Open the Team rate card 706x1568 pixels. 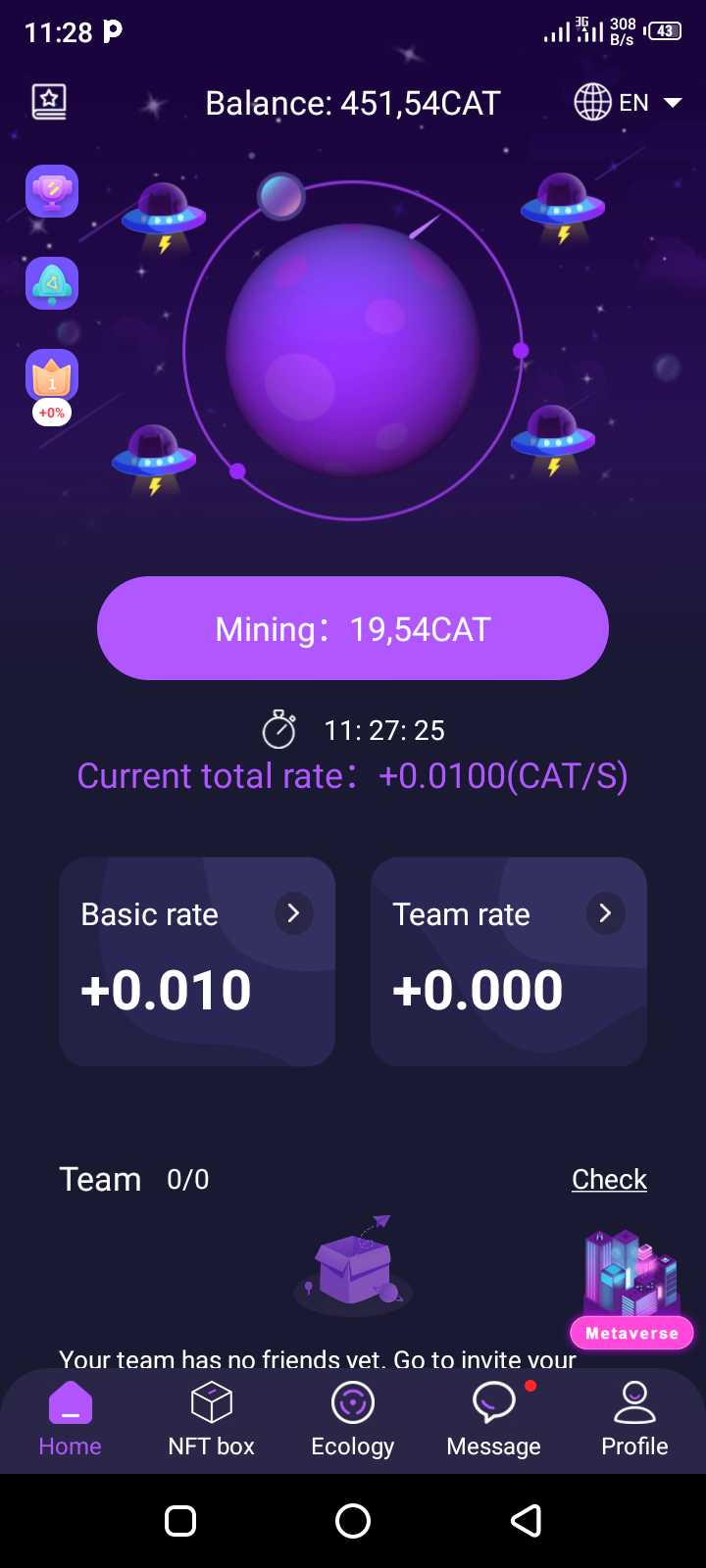click(508, 961)
